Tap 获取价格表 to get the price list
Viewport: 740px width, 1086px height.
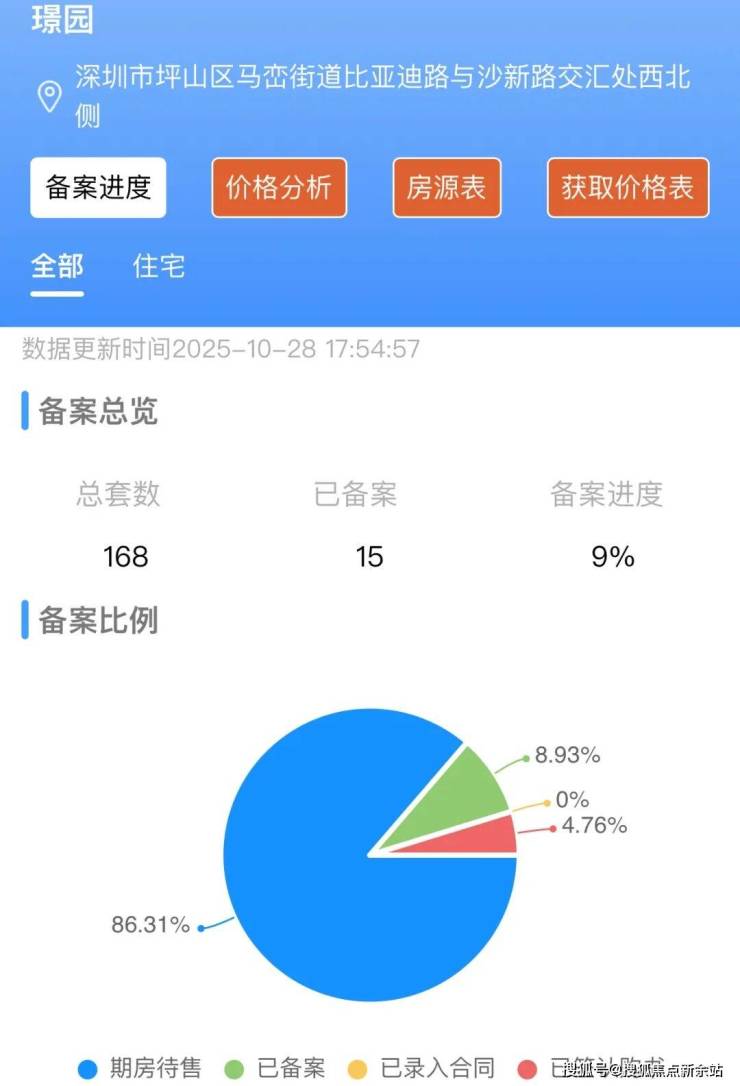(x=627, y=188)
